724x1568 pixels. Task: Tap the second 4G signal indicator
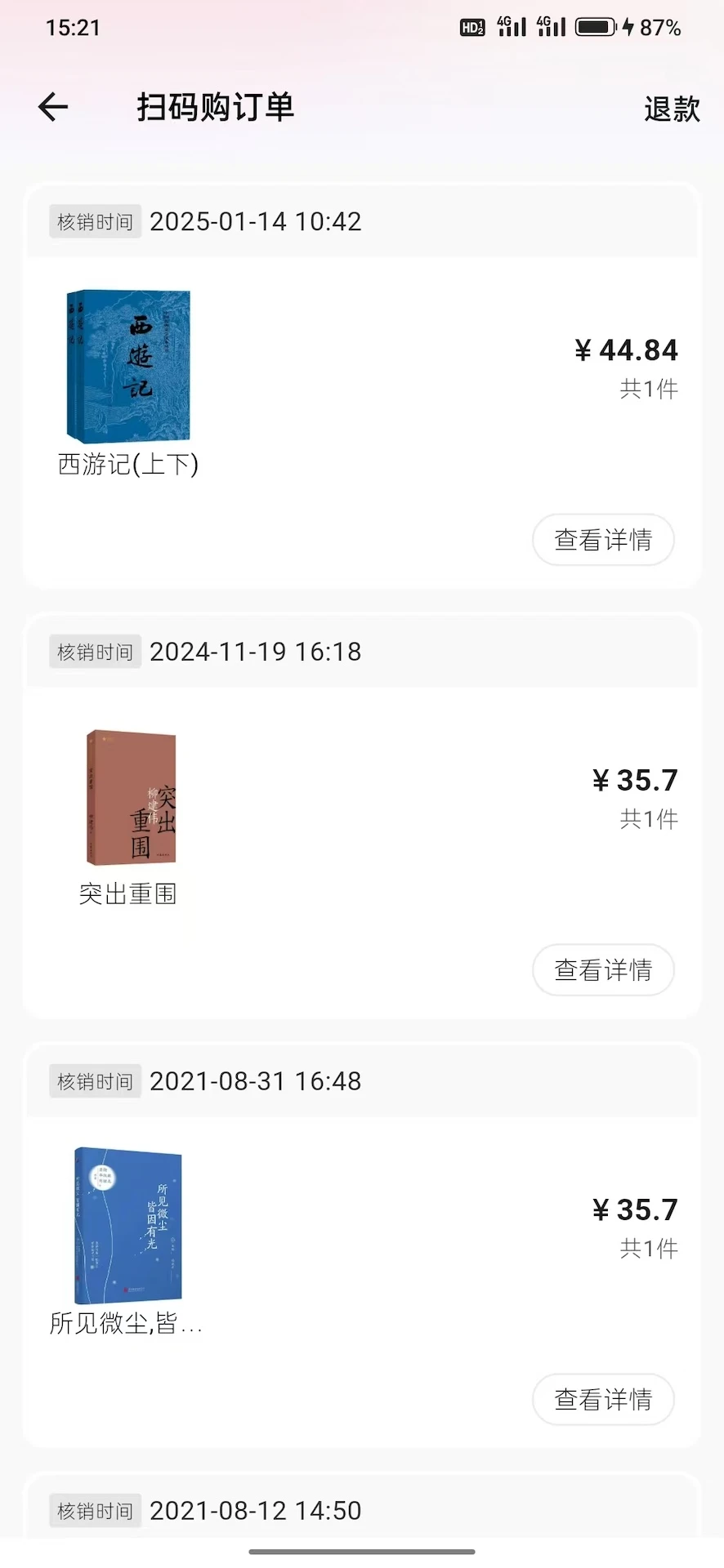click(x=550, y=26)
